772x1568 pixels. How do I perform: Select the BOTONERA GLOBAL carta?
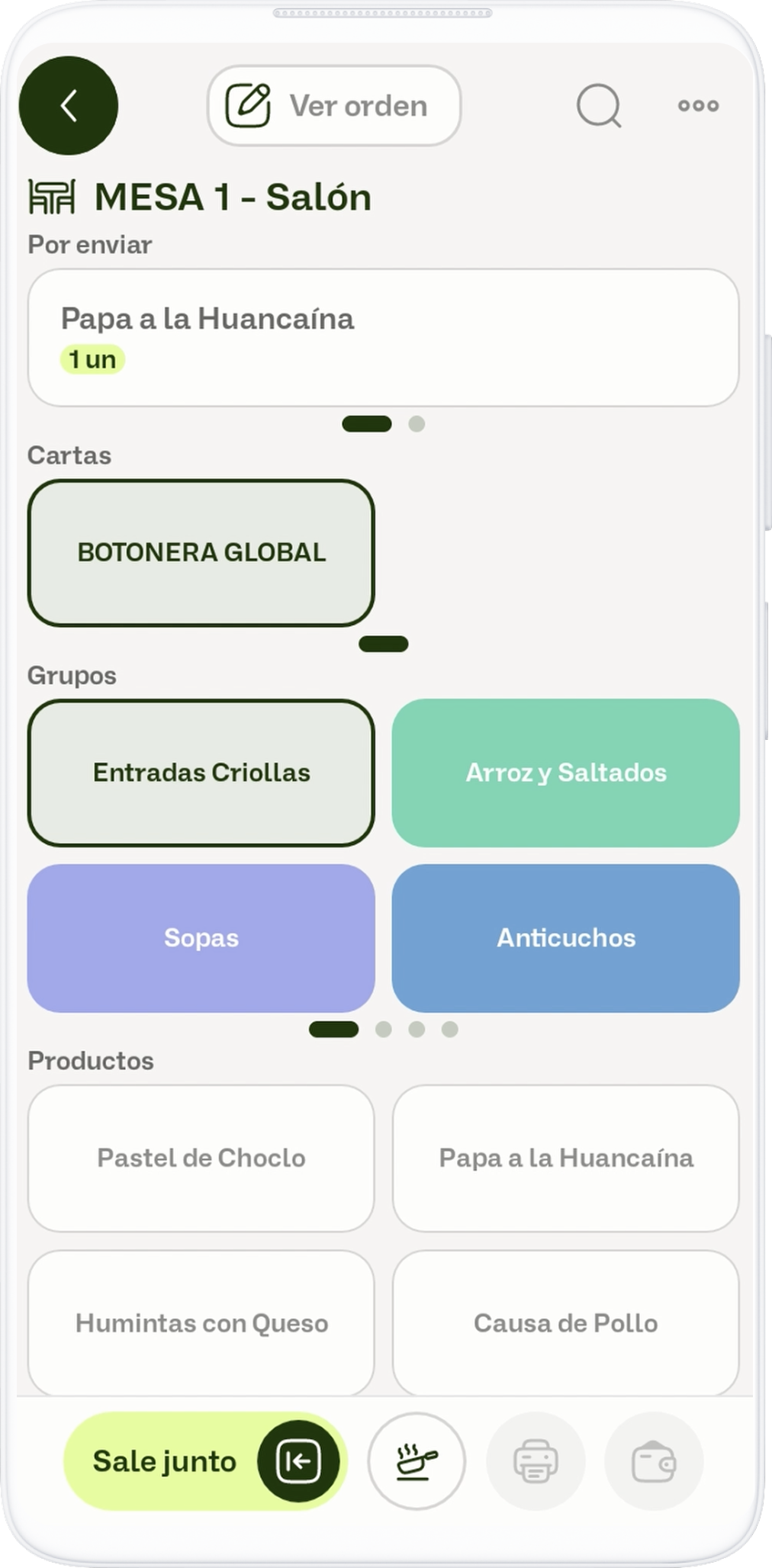pos(201,553)
